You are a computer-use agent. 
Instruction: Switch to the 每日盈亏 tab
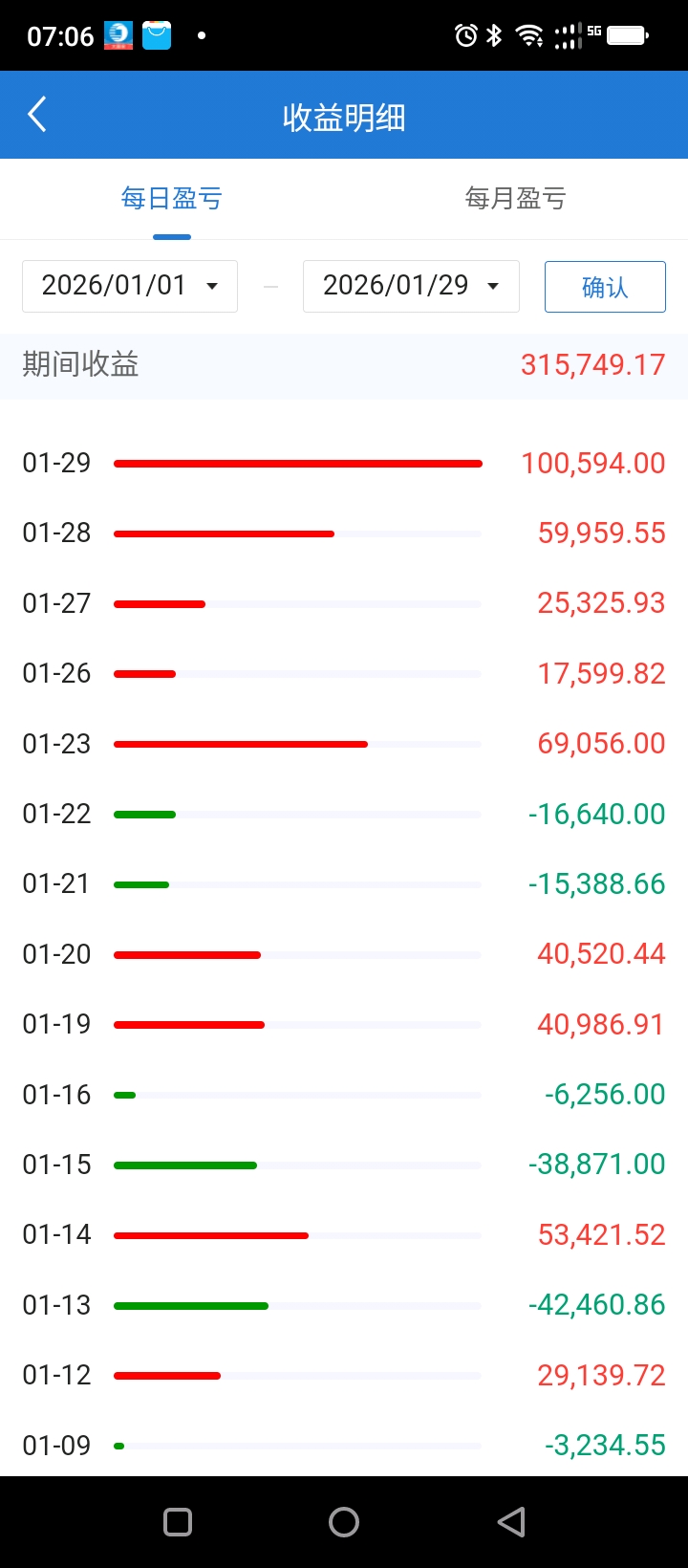pos(172,199)
